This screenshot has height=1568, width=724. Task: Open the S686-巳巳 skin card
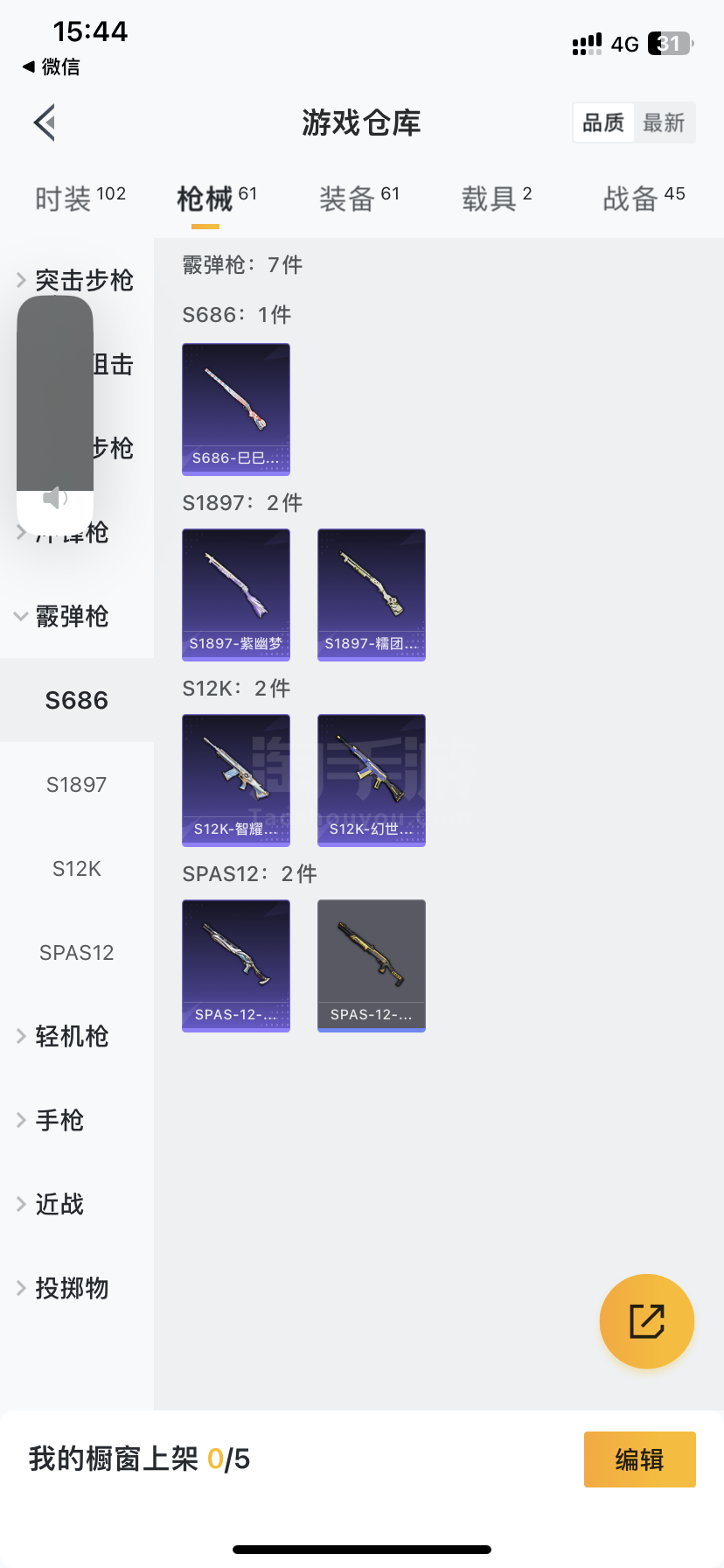pyautogui.click(x=236, y=409)
